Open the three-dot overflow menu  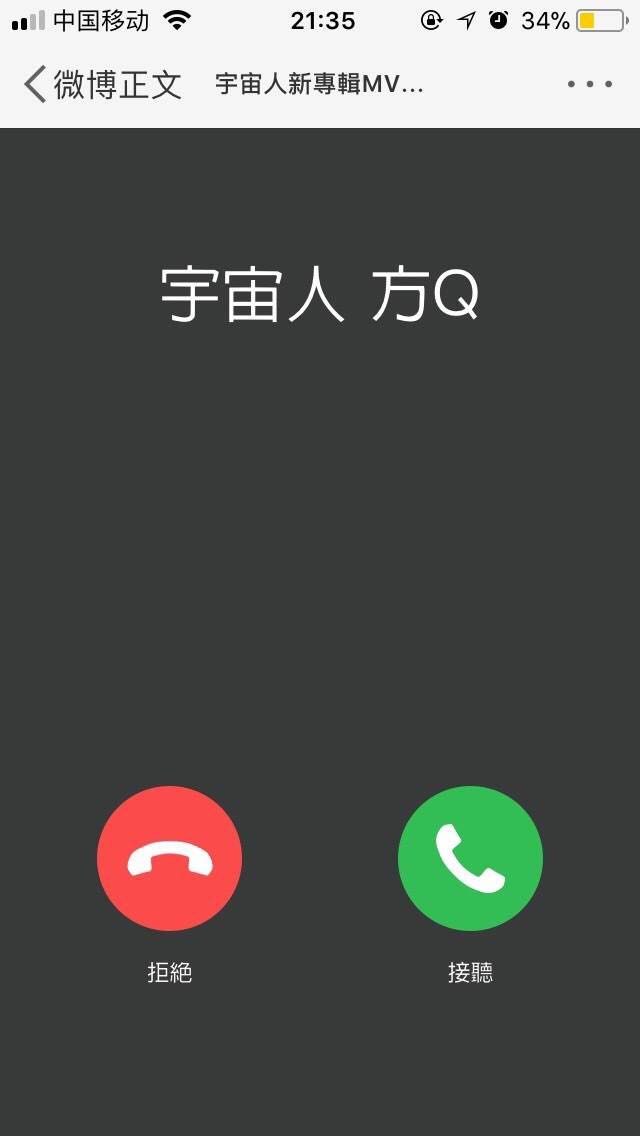[590, 85]
